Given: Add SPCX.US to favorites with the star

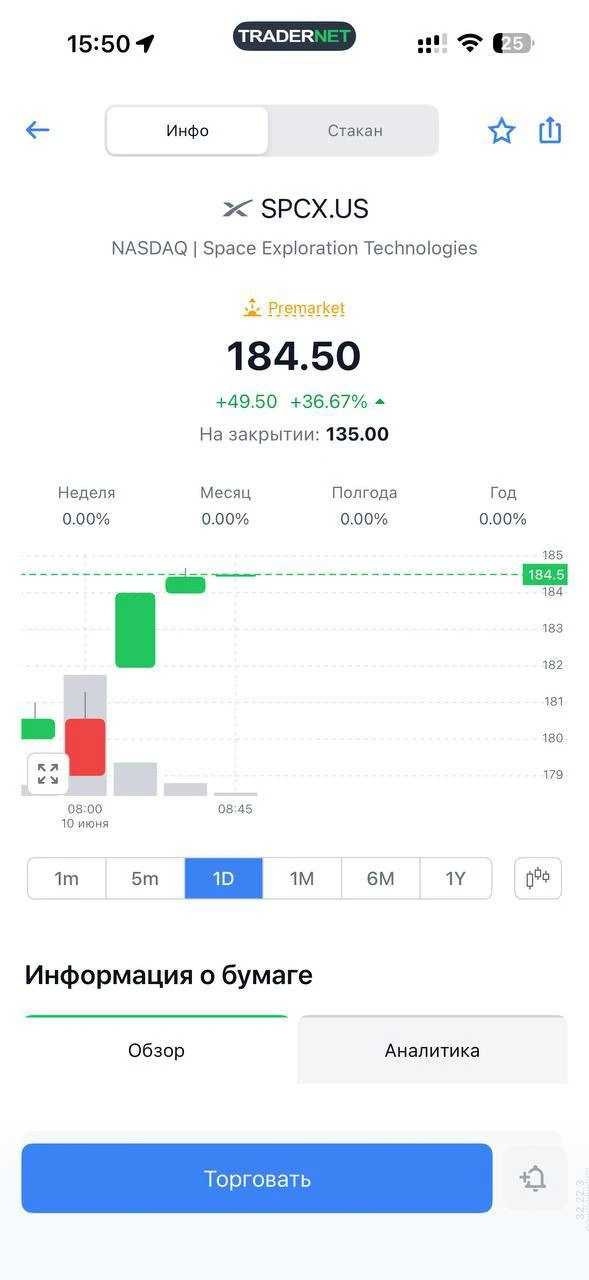Looking at the screenshot, I should tap(501, 131).
